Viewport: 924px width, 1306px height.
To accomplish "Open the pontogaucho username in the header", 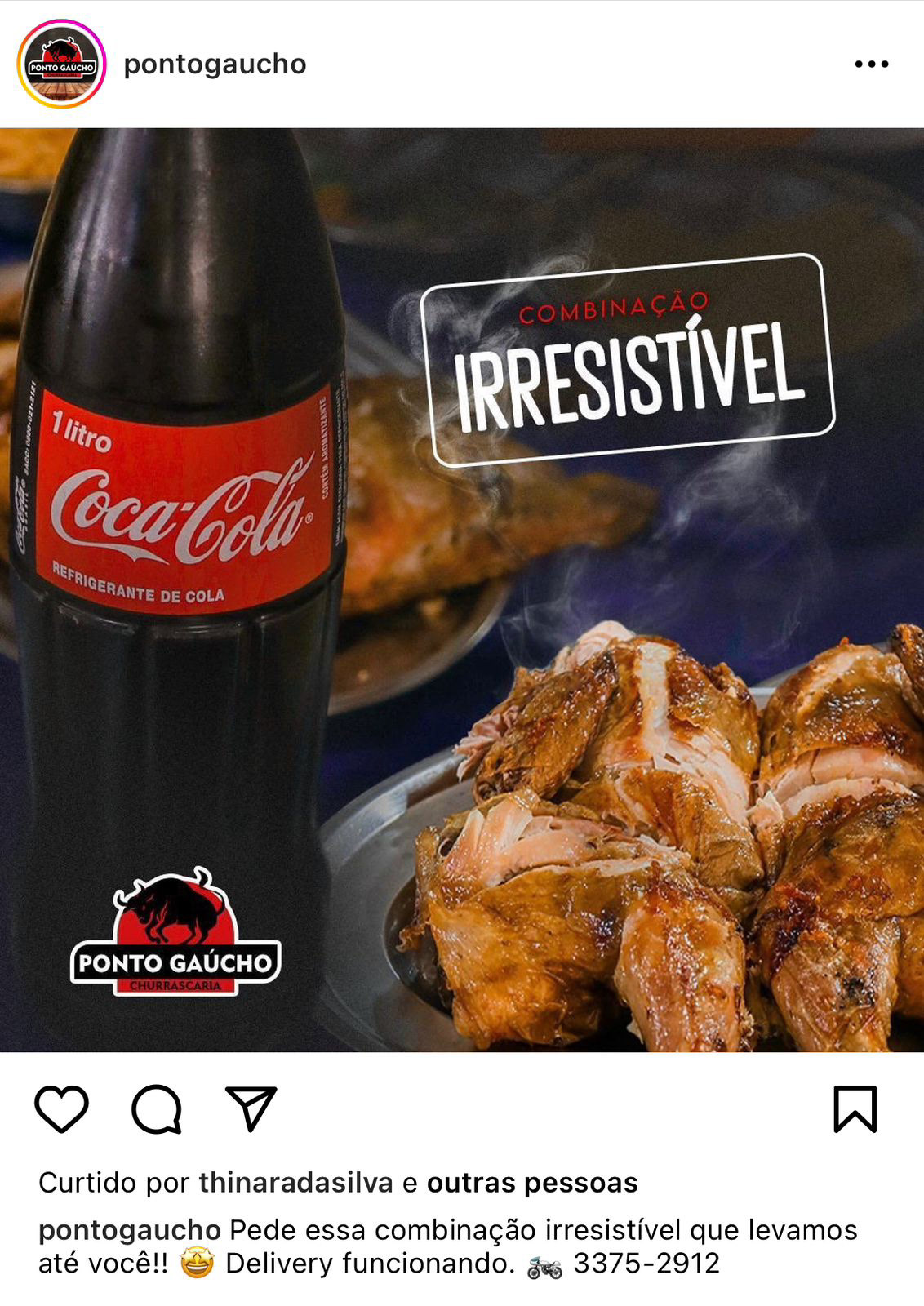I will pos(215,64).
